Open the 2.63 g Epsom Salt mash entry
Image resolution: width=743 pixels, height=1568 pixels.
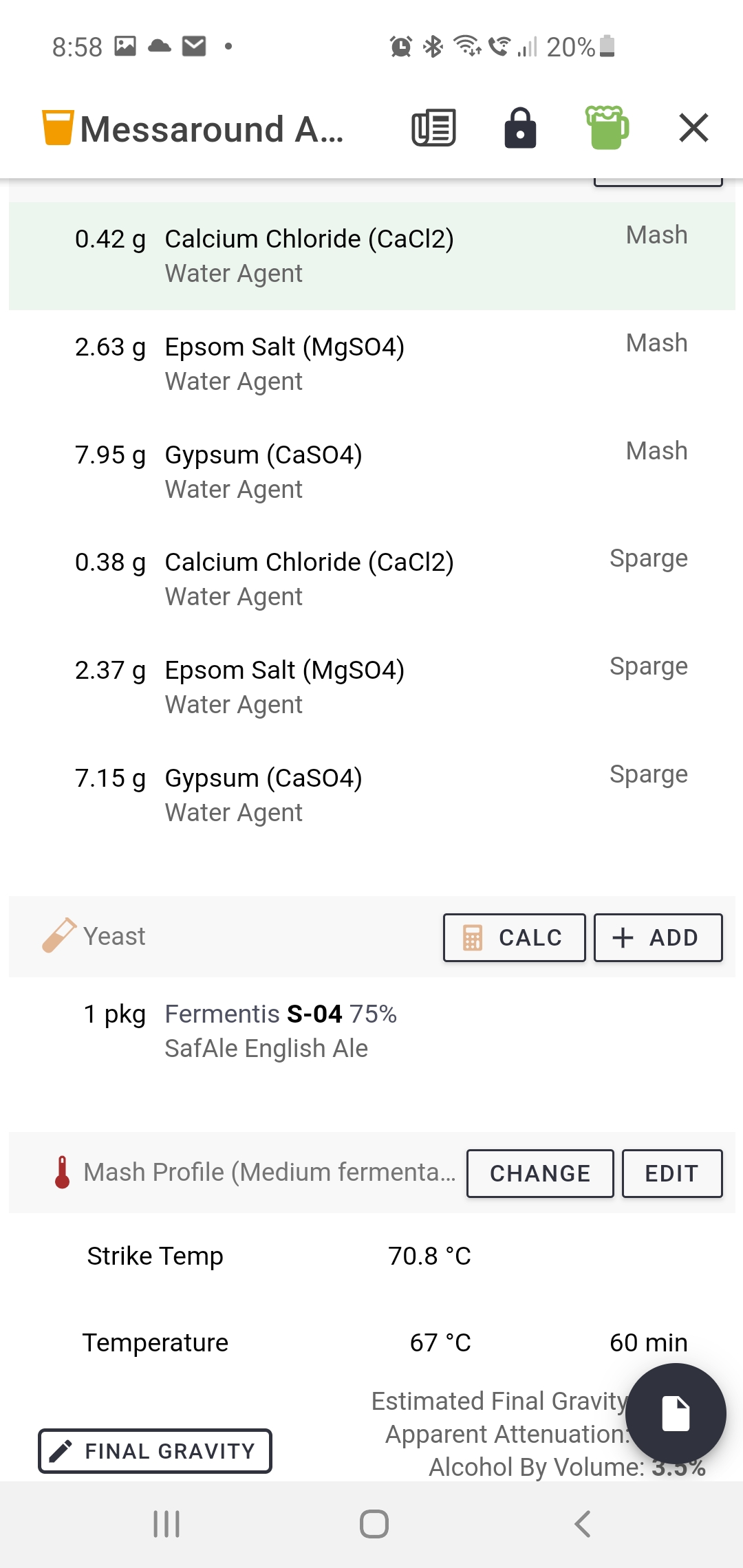click(x=371, y=364)
